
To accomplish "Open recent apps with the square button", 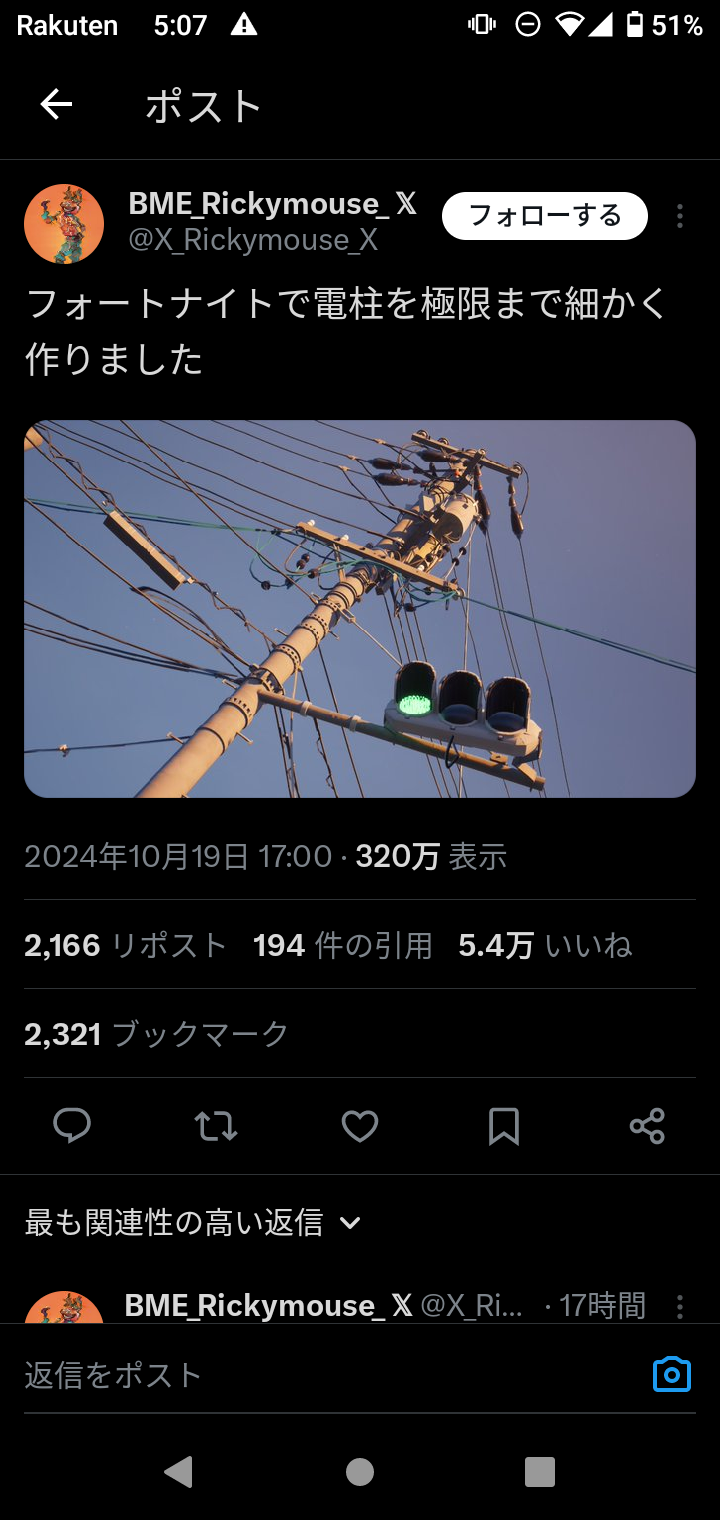I will 539,1471.
